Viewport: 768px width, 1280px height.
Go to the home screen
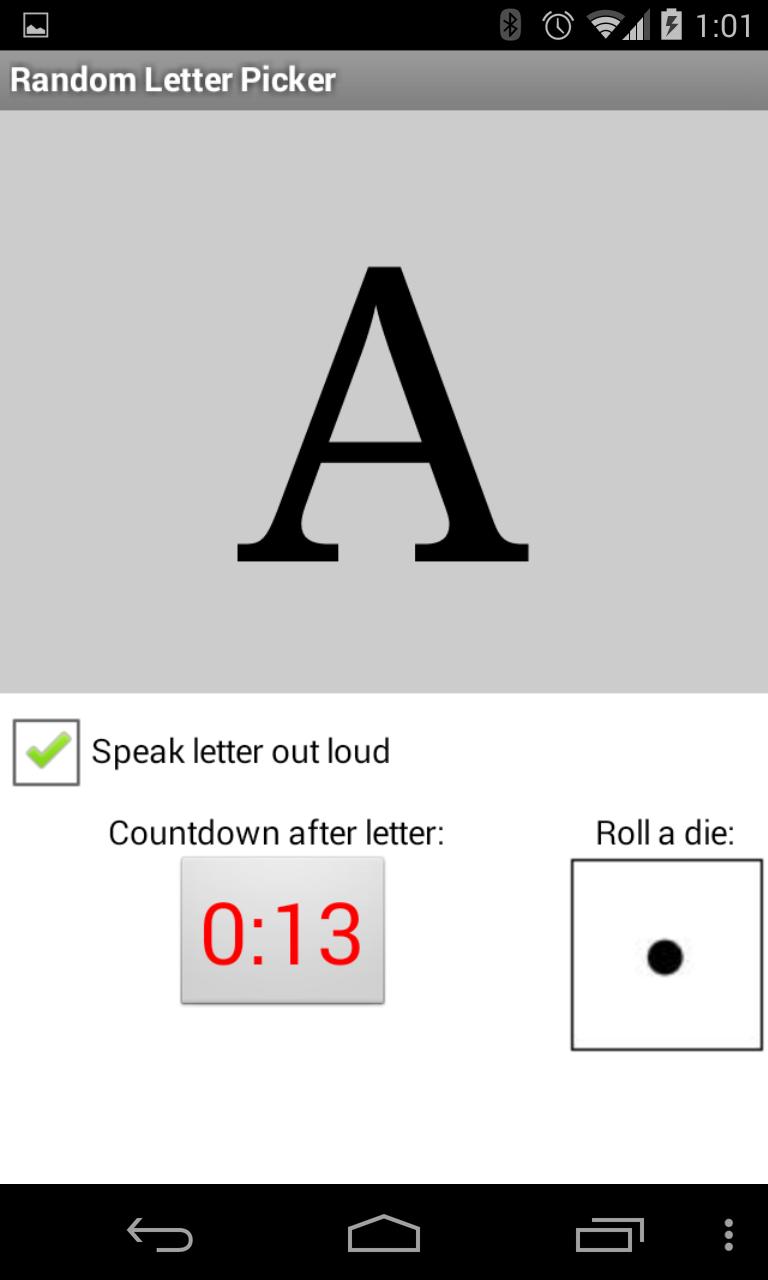(384, 1235)
